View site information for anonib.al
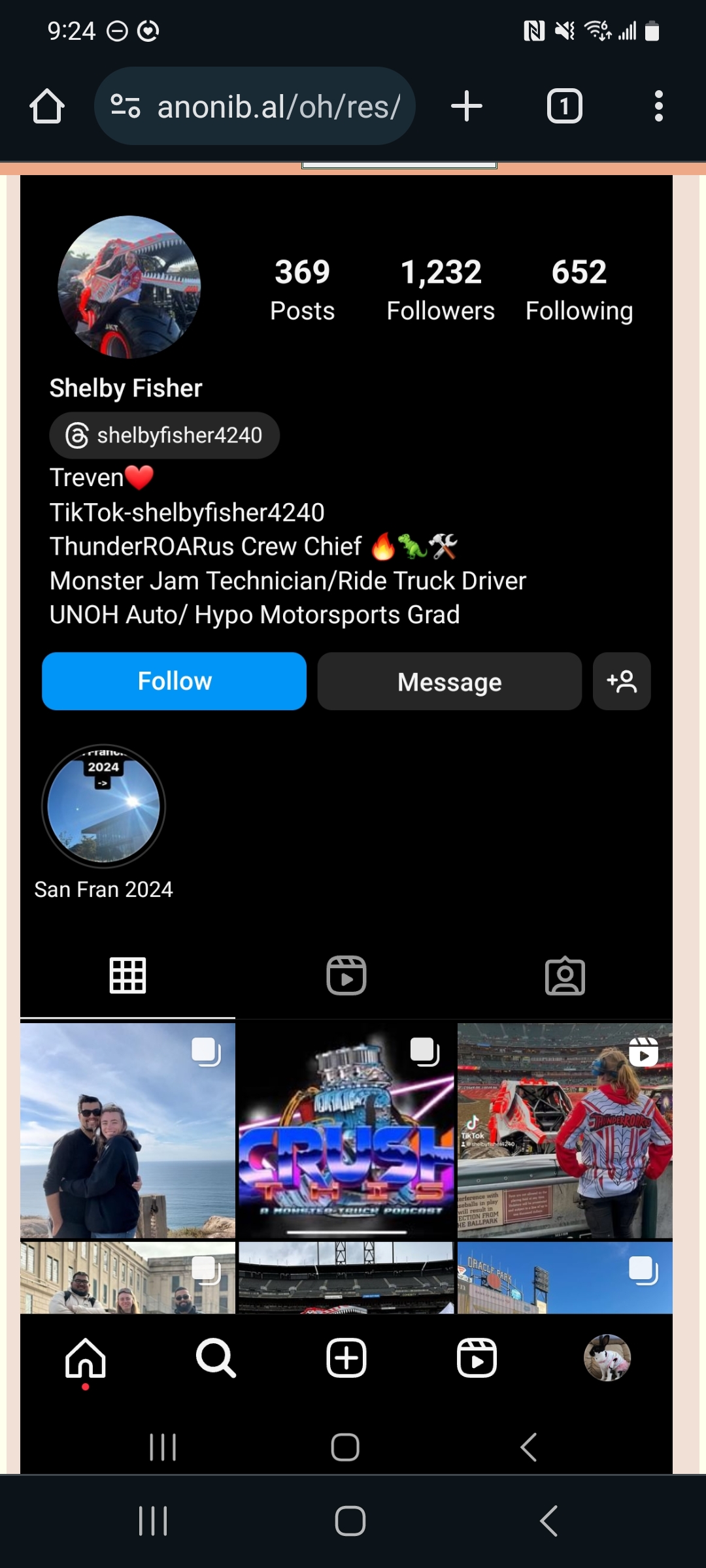 pos(125,106)
